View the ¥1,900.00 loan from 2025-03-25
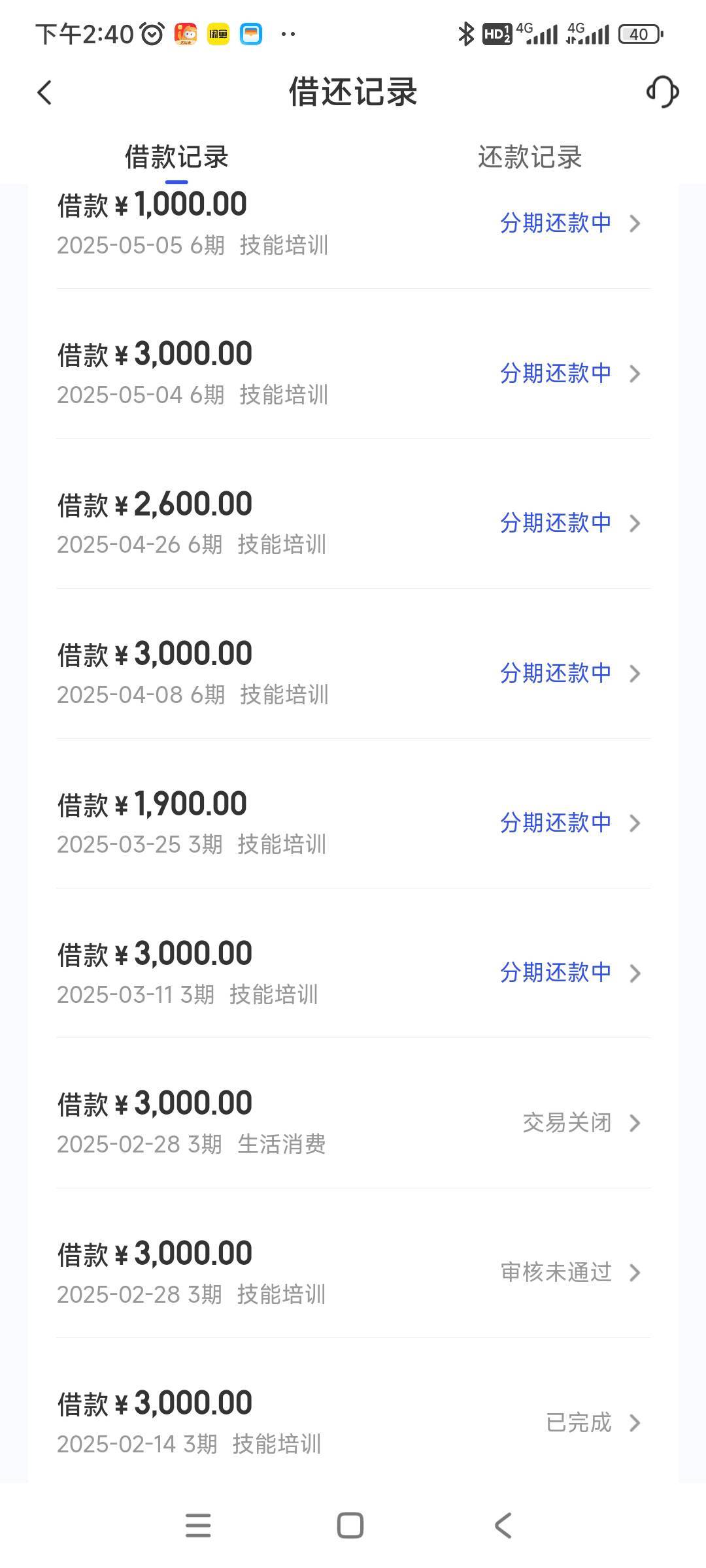Viewport: 706px width, 1568px height. tap(353, 823)
